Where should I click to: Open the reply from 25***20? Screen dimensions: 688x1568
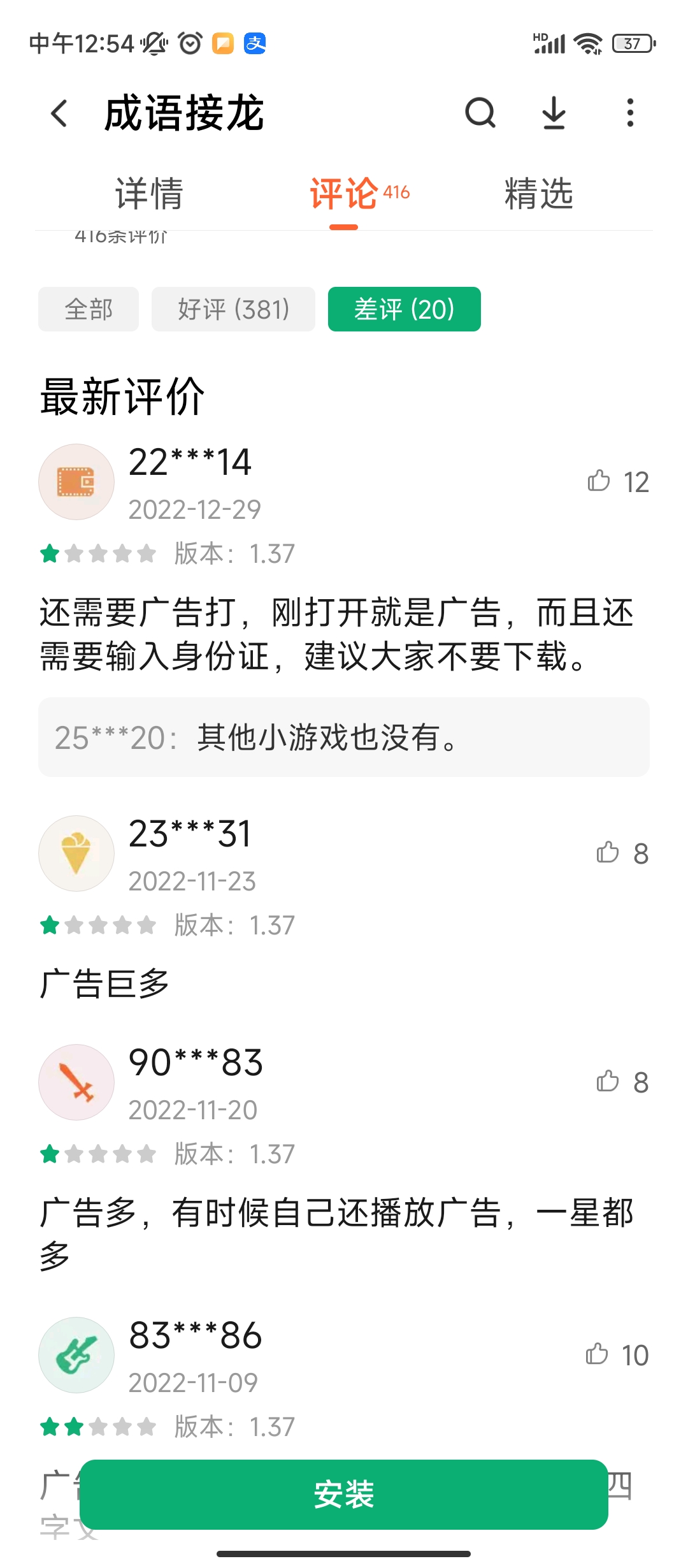(344, 737)
